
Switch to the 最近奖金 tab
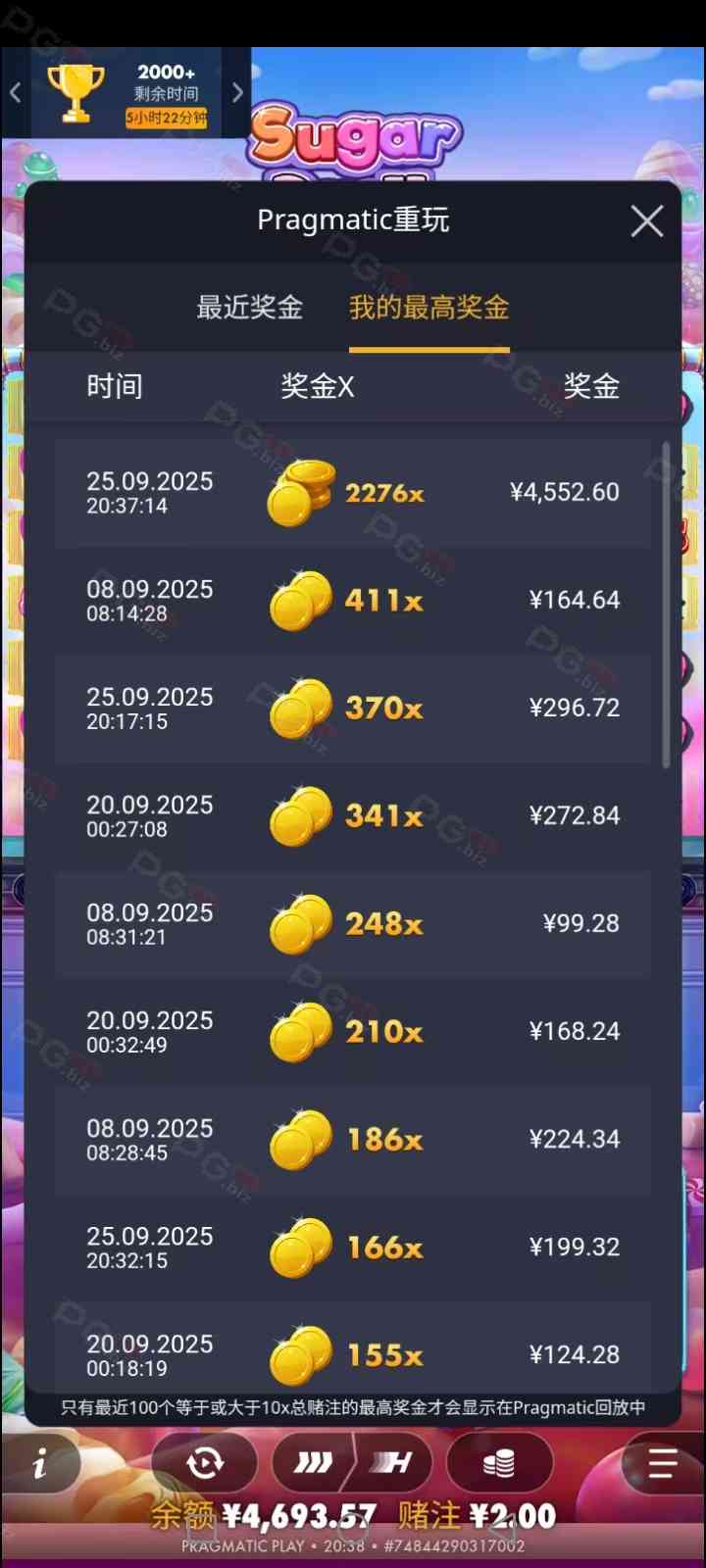click(249, 308)
